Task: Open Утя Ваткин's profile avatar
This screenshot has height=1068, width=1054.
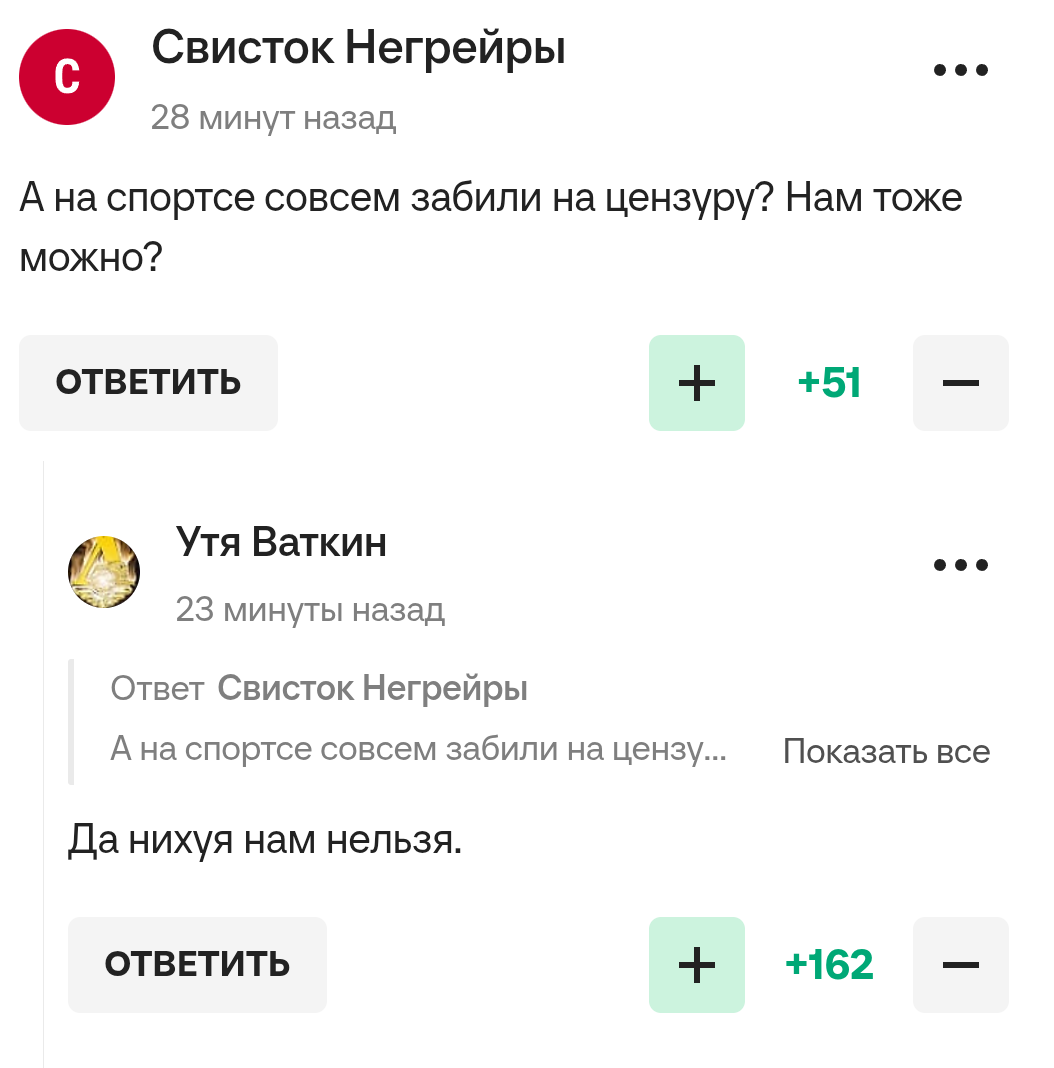Action: click(x=104, y=572)
